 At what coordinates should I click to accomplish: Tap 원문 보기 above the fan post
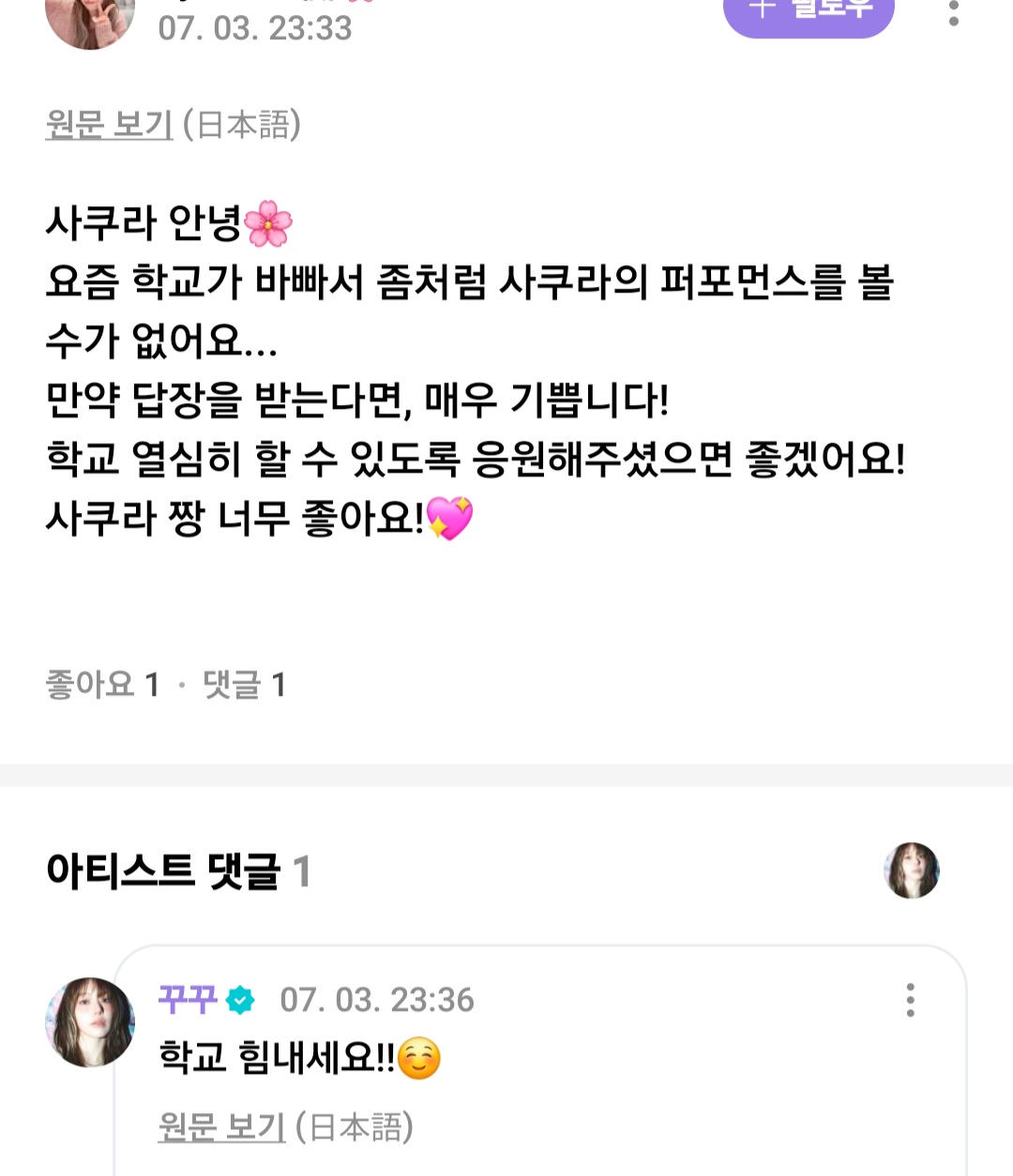point(110,125)
